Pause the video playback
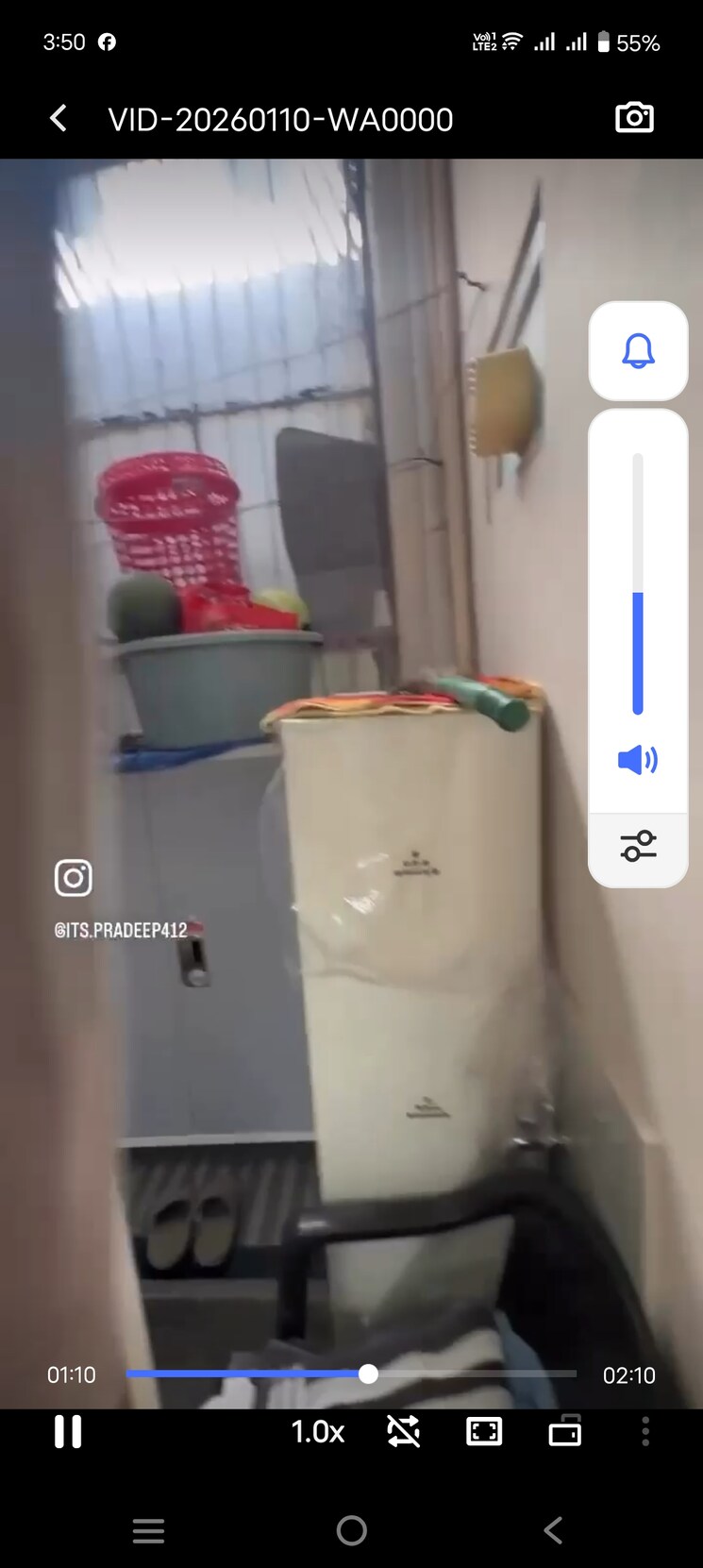 (68, 1431)
